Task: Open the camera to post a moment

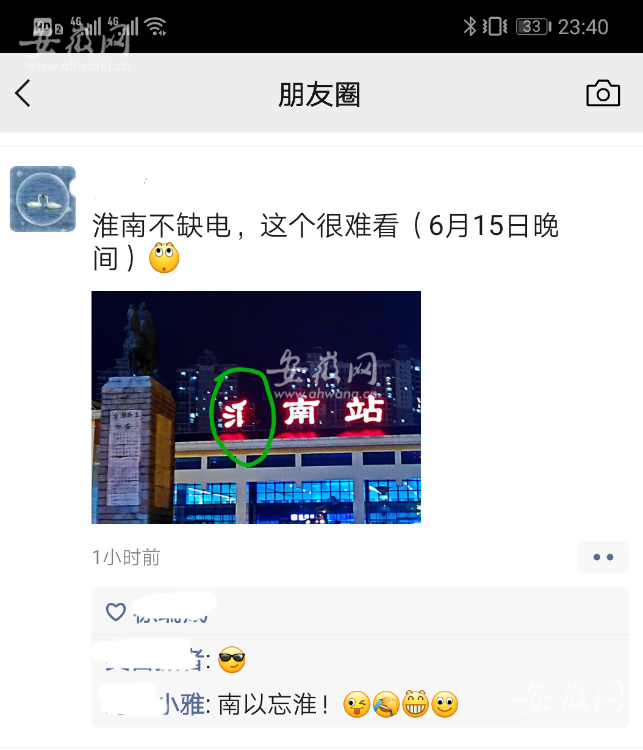Action: pyautogui.click(x=603, y=94)
